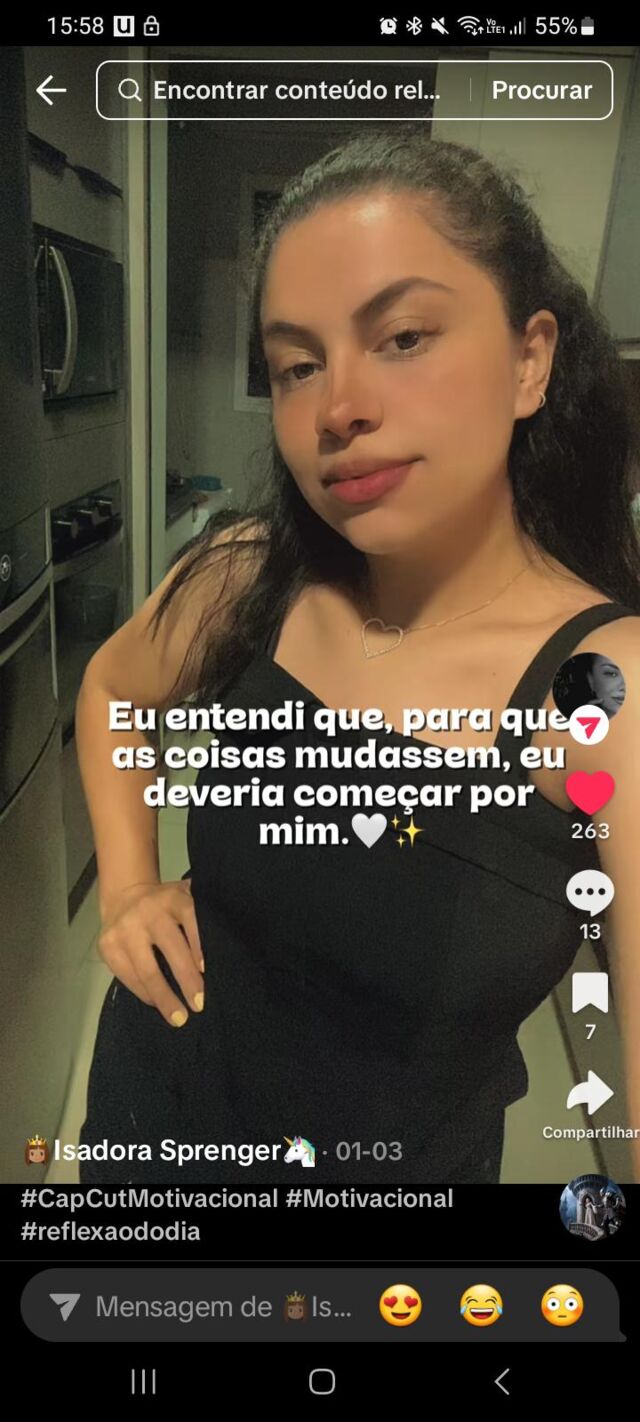Like this video with the heart
The height and width of the screenshot is (1422, 640).
[x=590, y=793]
